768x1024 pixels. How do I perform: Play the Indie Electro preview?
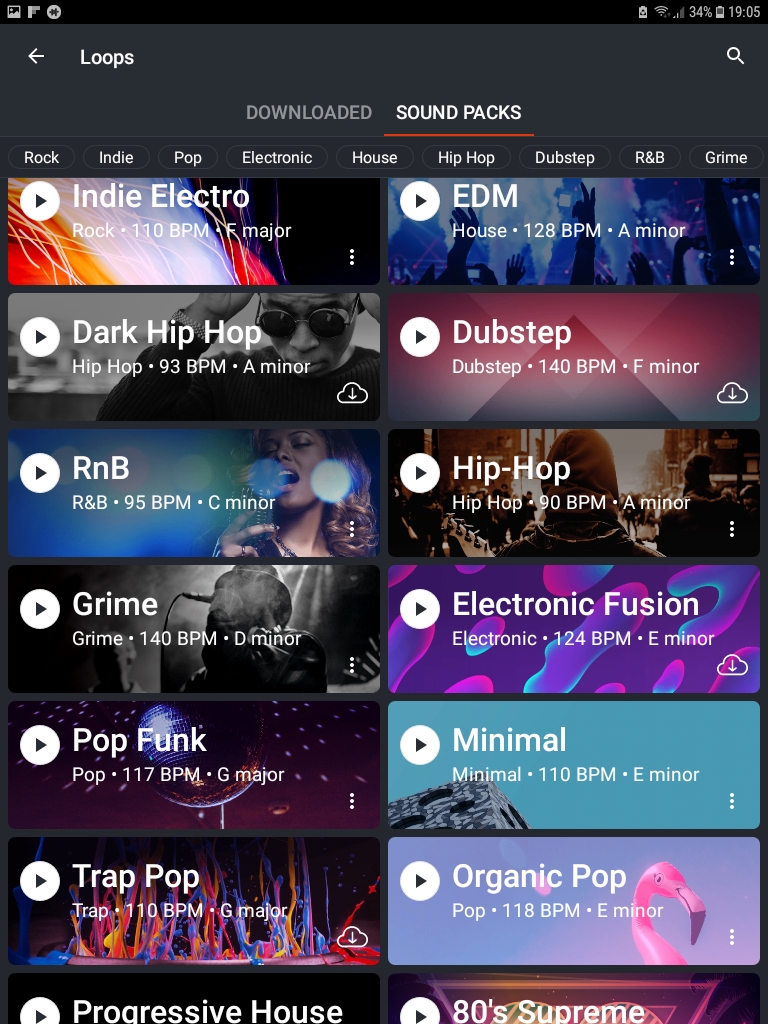[40, 201]
